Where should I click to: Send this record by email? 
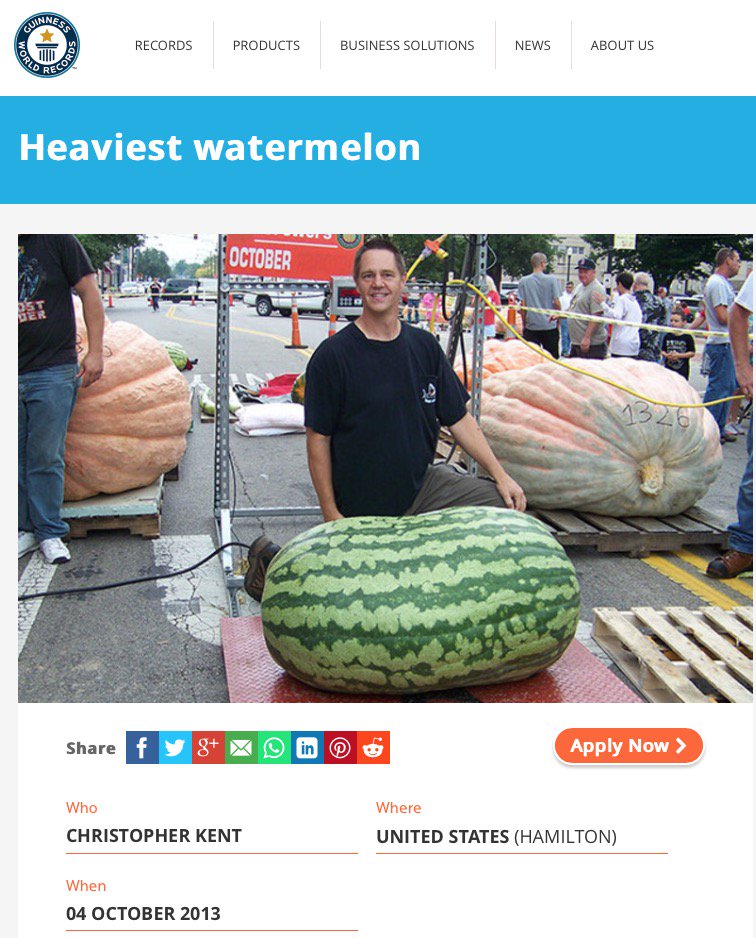pos(241,748)
